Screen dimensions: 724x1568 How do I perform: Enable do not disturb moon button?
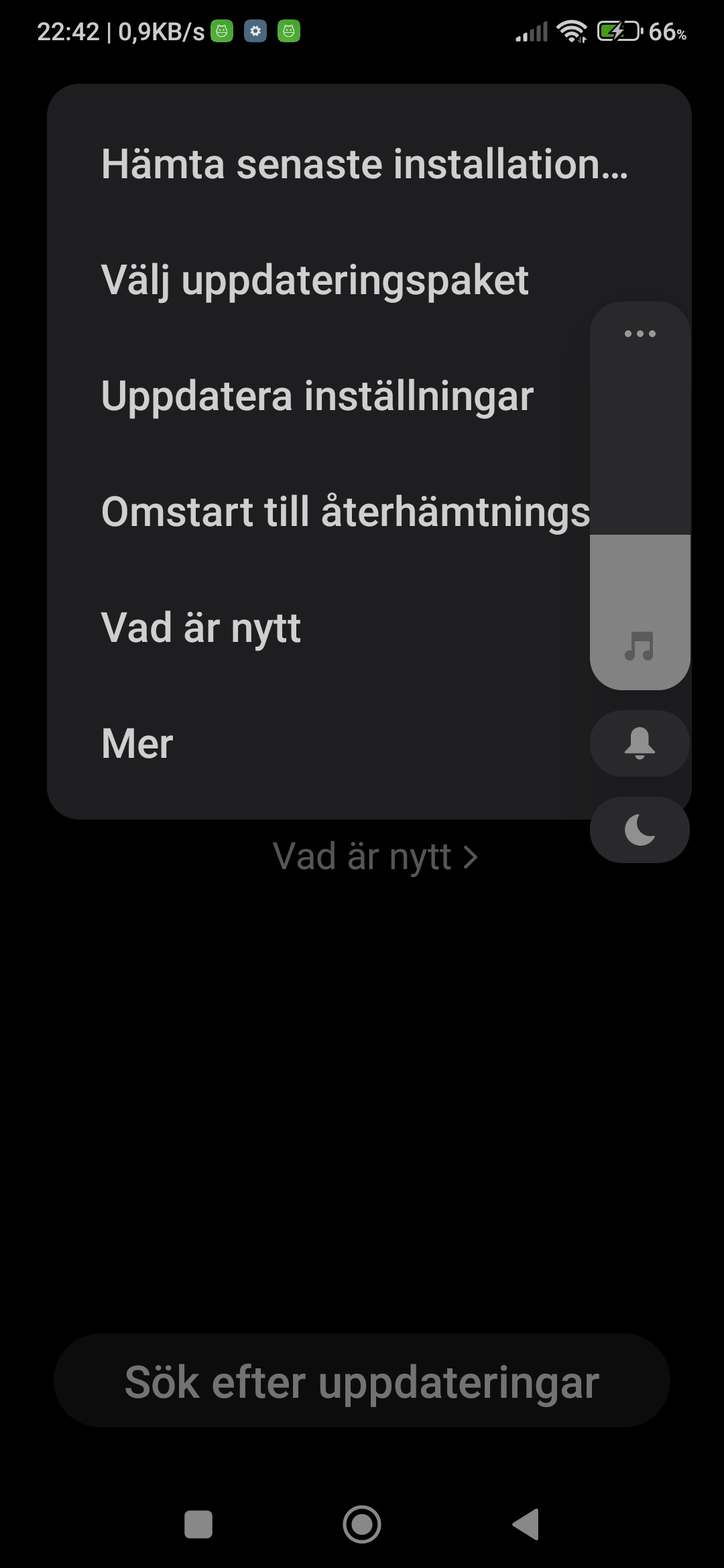click(640, 830)
